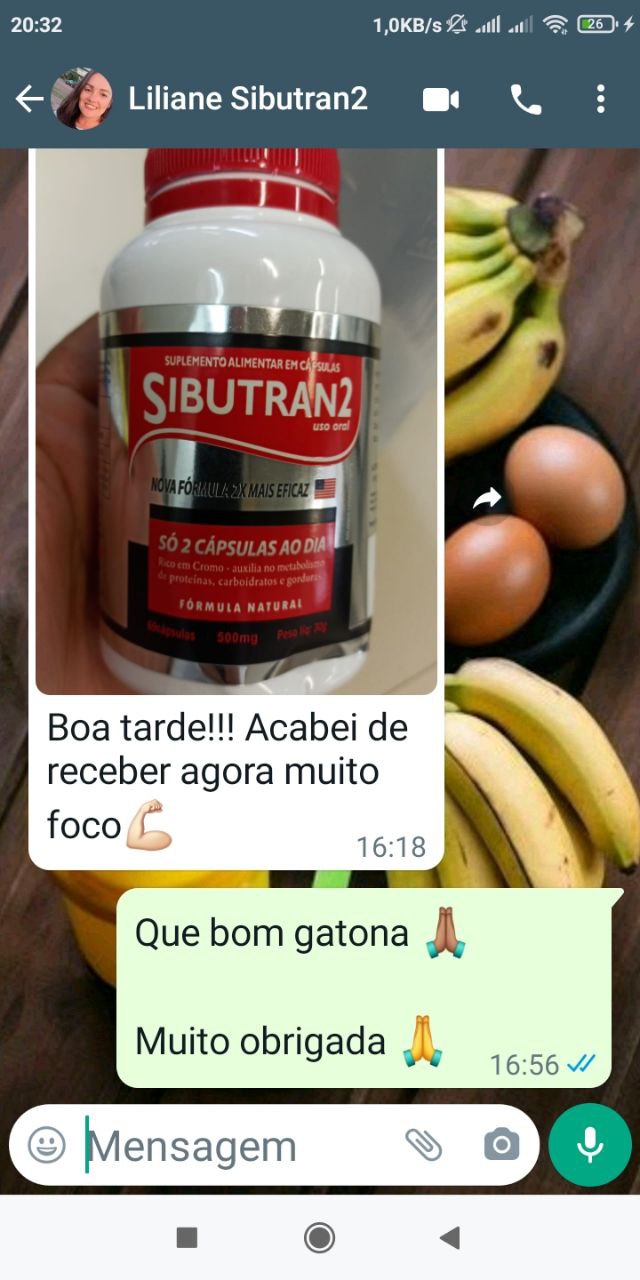Open recent apps
This screenshot has width=640, height=1280.
click(187, 1238)
